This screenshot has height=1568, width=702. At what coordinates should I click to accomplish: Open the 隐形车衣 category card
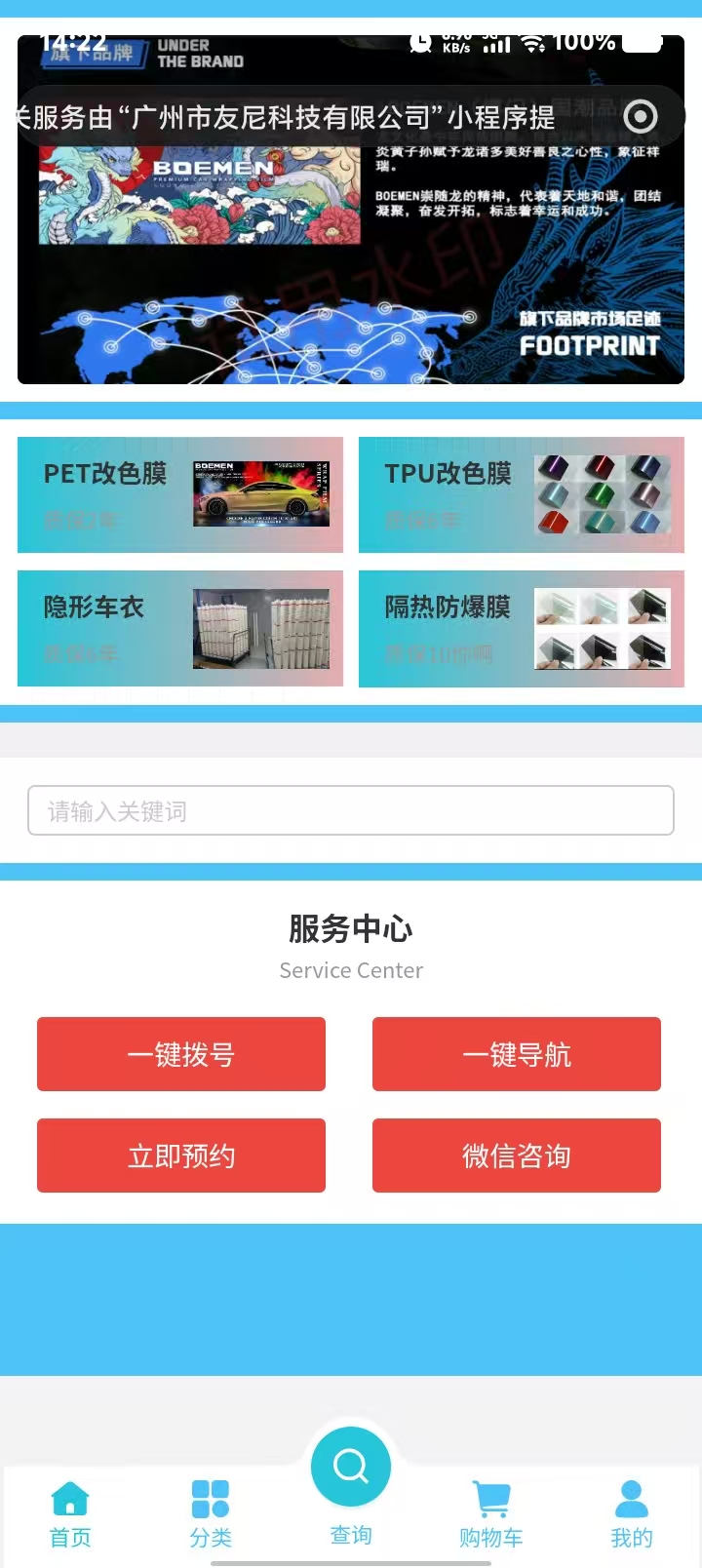[180, 629]
